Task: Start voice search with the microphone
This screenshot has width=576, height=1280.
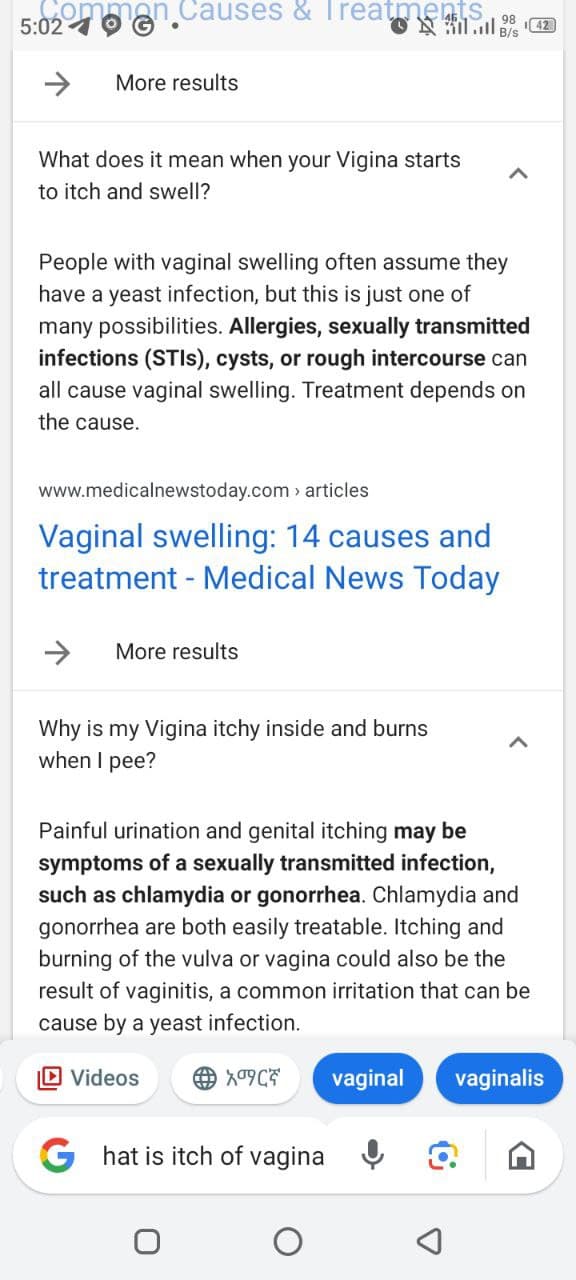Action: pos(371,1157)
